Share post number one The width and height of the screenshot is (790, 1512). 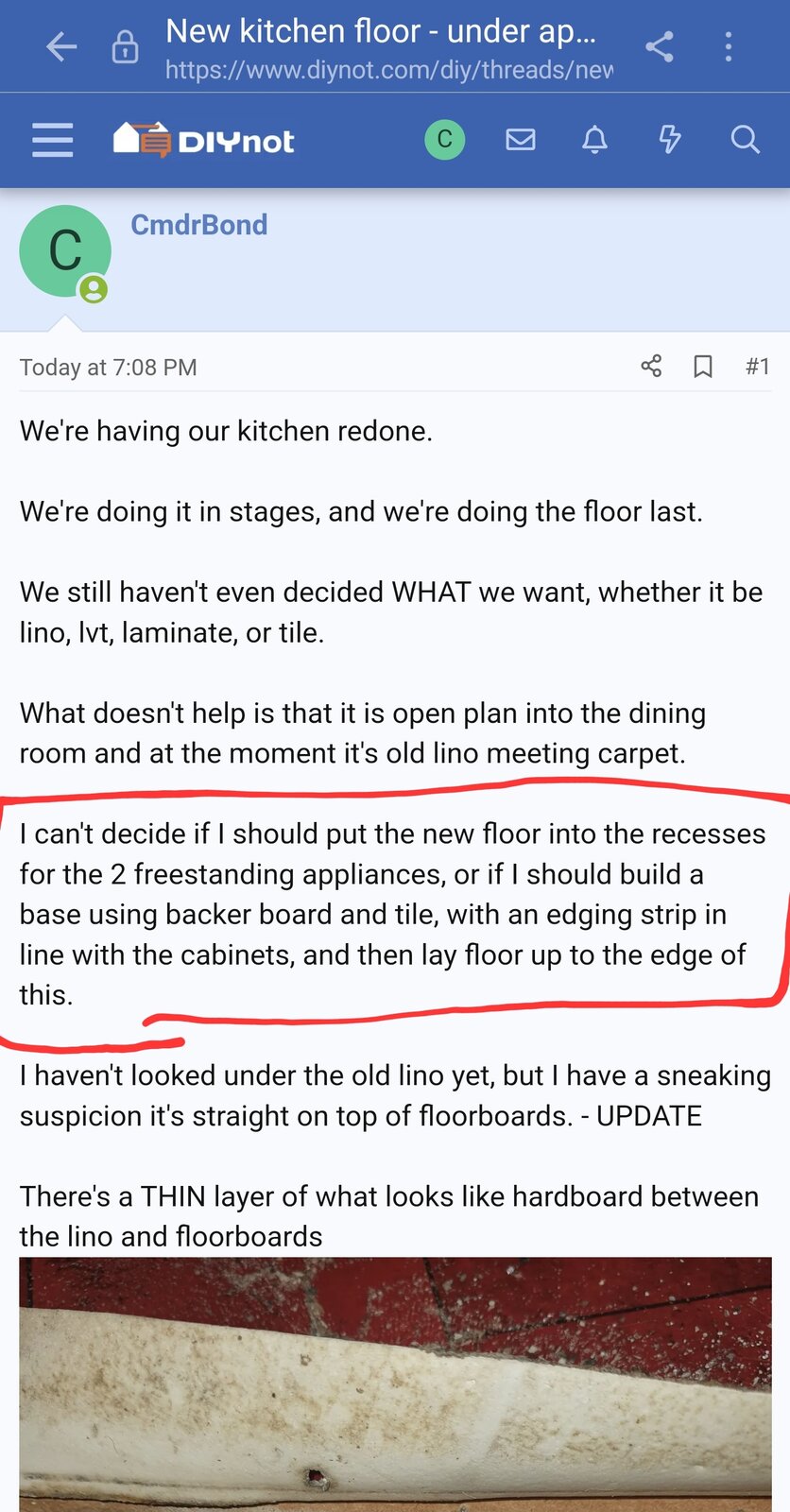(651, 367)
